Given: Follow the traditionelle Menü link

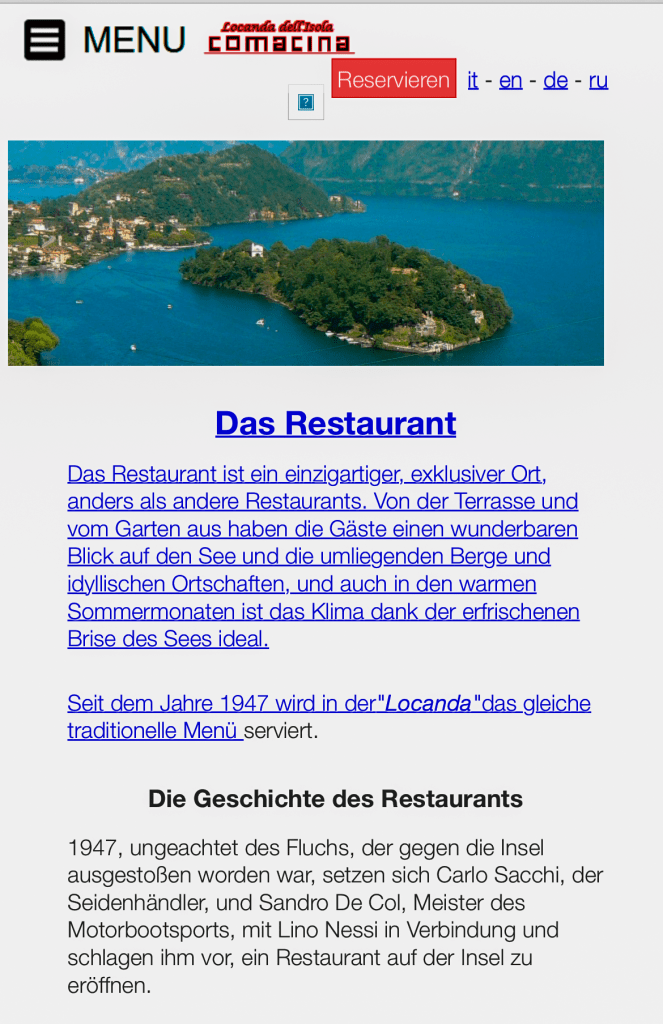Looking at the screenshot, I should tap(154, 730).
